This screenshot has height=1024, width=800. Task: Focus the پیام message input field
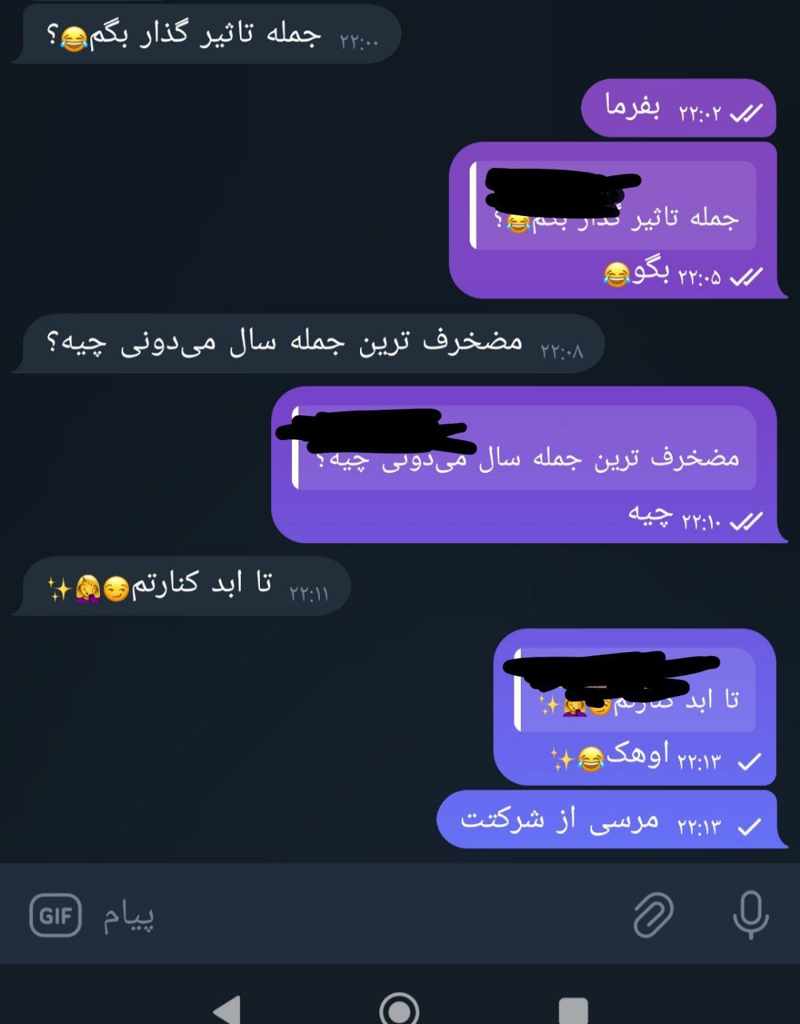point(350,915)
